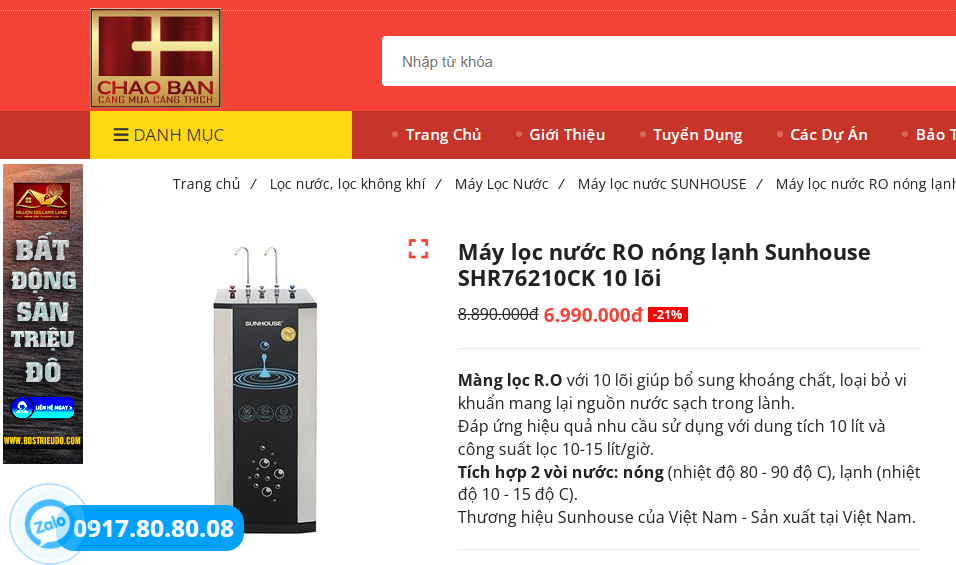Open the Giới Thiệu page
This screenshot has width=956, height=565.
pyautogui.click(x=567, y=135)
